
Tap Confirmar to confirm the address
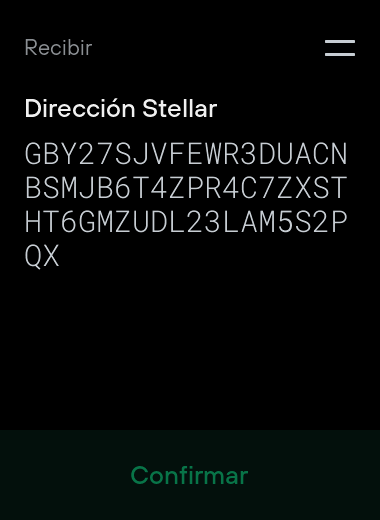point(189,475)
